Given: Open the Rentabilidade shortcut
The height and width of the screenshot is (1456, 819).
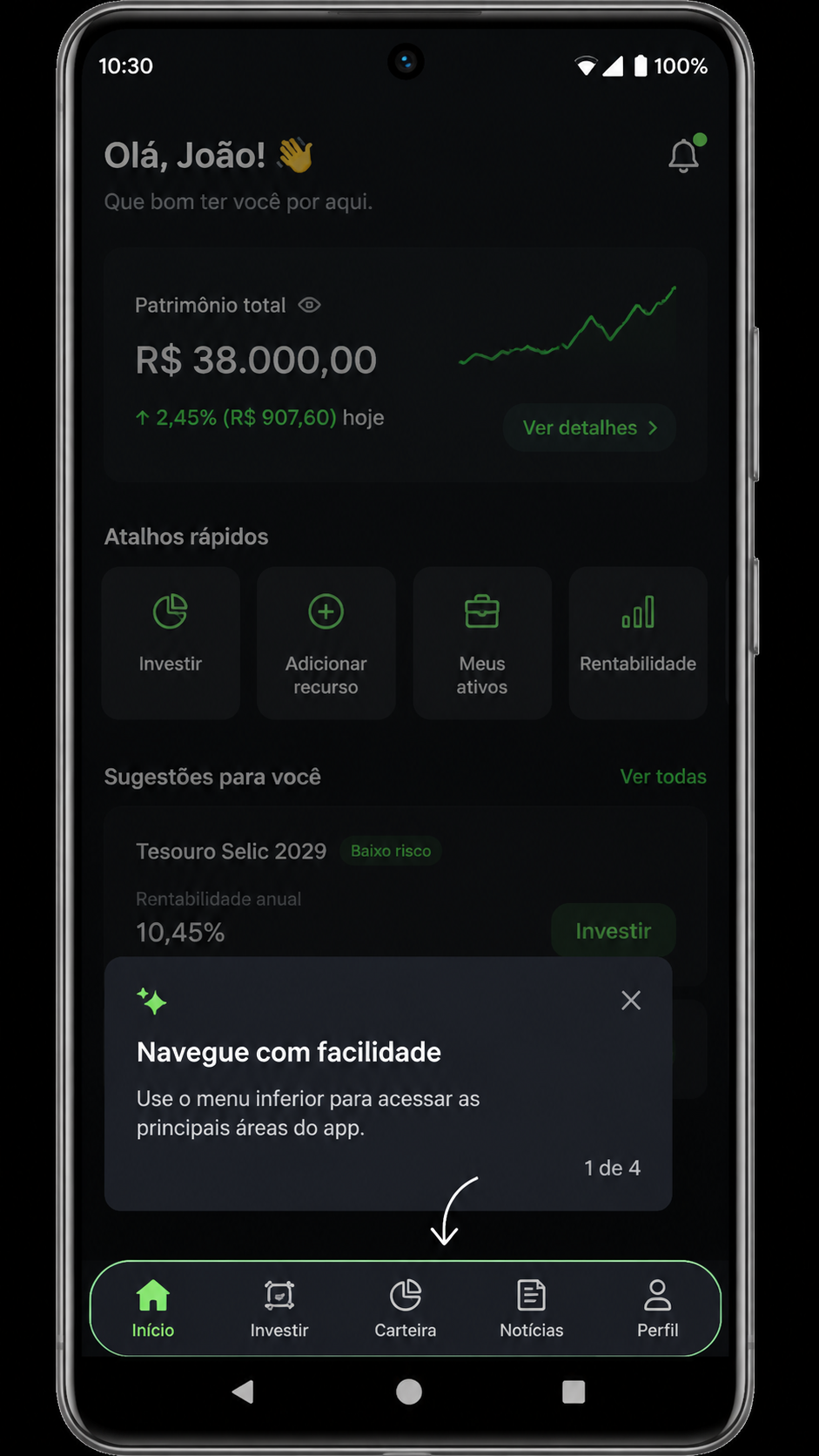Looking at the screenshot, I should tap(638, 643).
